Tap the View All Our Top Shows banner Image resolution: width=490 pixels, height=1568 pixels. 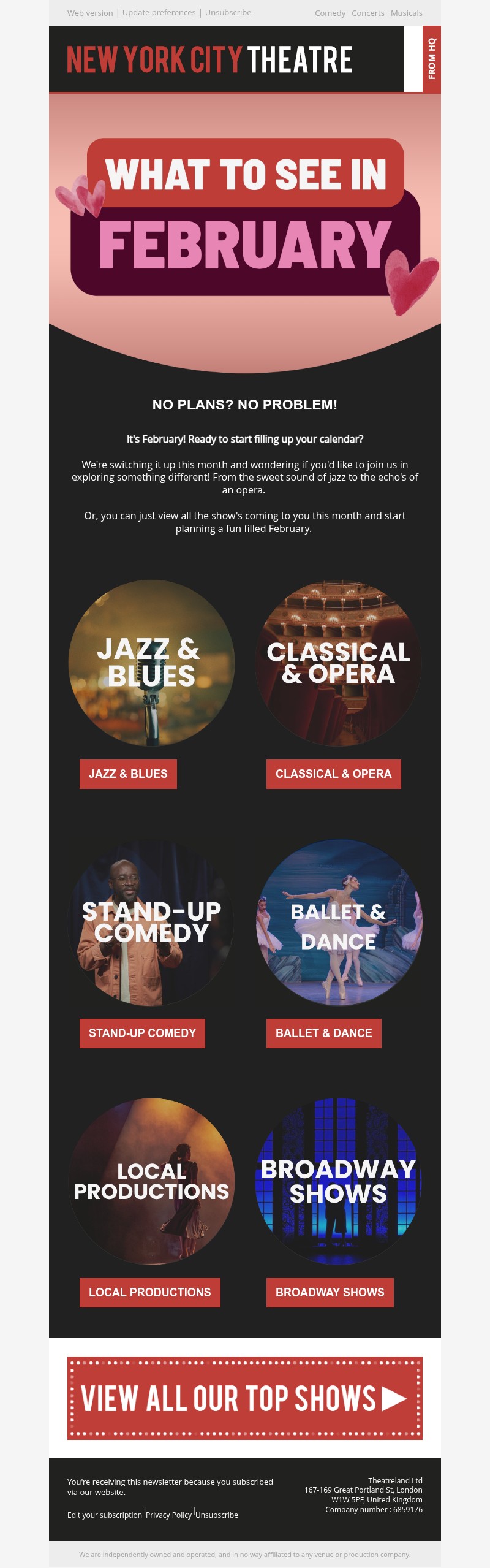[x=244, y=1398]
